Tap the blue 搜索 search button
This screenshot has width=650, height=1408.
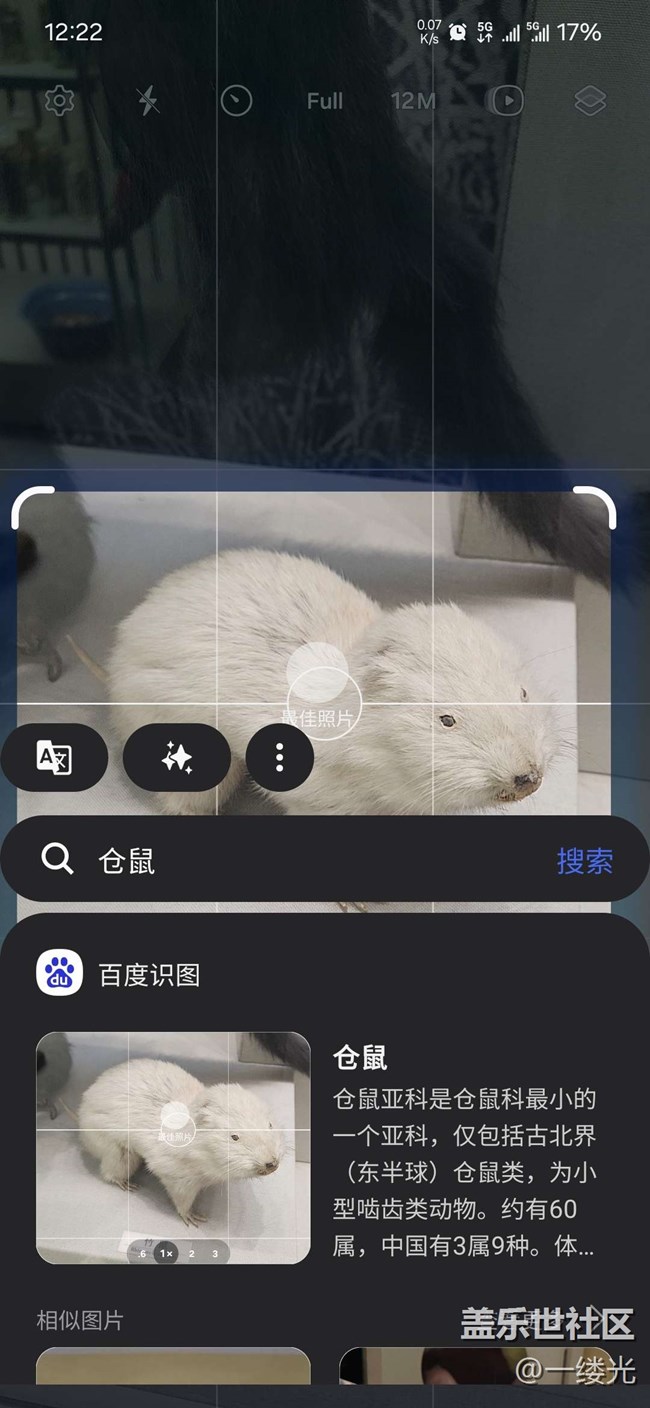[584, 861]
